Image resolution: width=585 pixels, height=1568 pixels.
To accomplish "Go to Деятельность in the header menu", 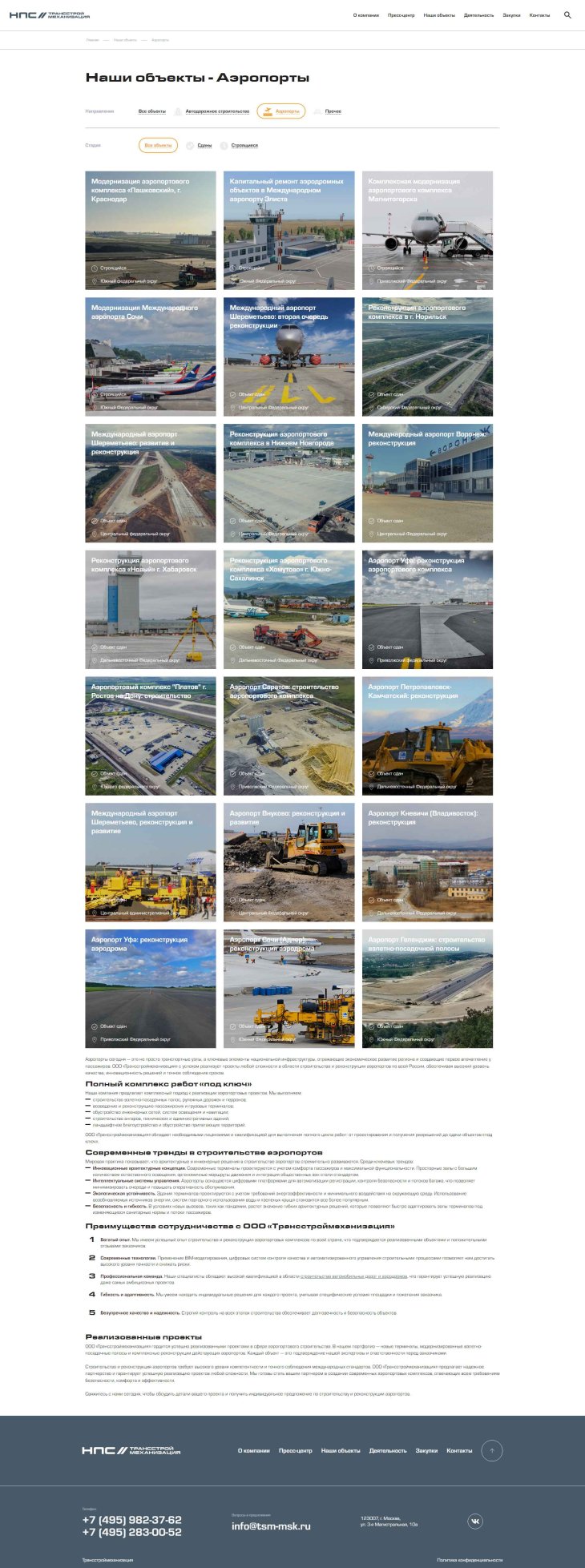I will pos(478,15).
